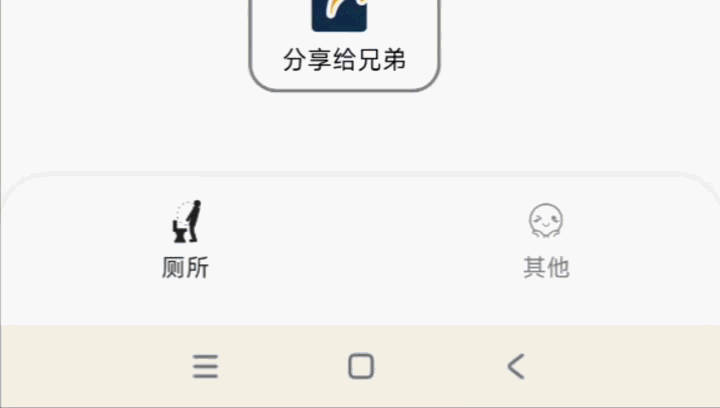This screenshot has width=720, height=408.
Task: Go to the home screen
Action: tap(361, 367)
